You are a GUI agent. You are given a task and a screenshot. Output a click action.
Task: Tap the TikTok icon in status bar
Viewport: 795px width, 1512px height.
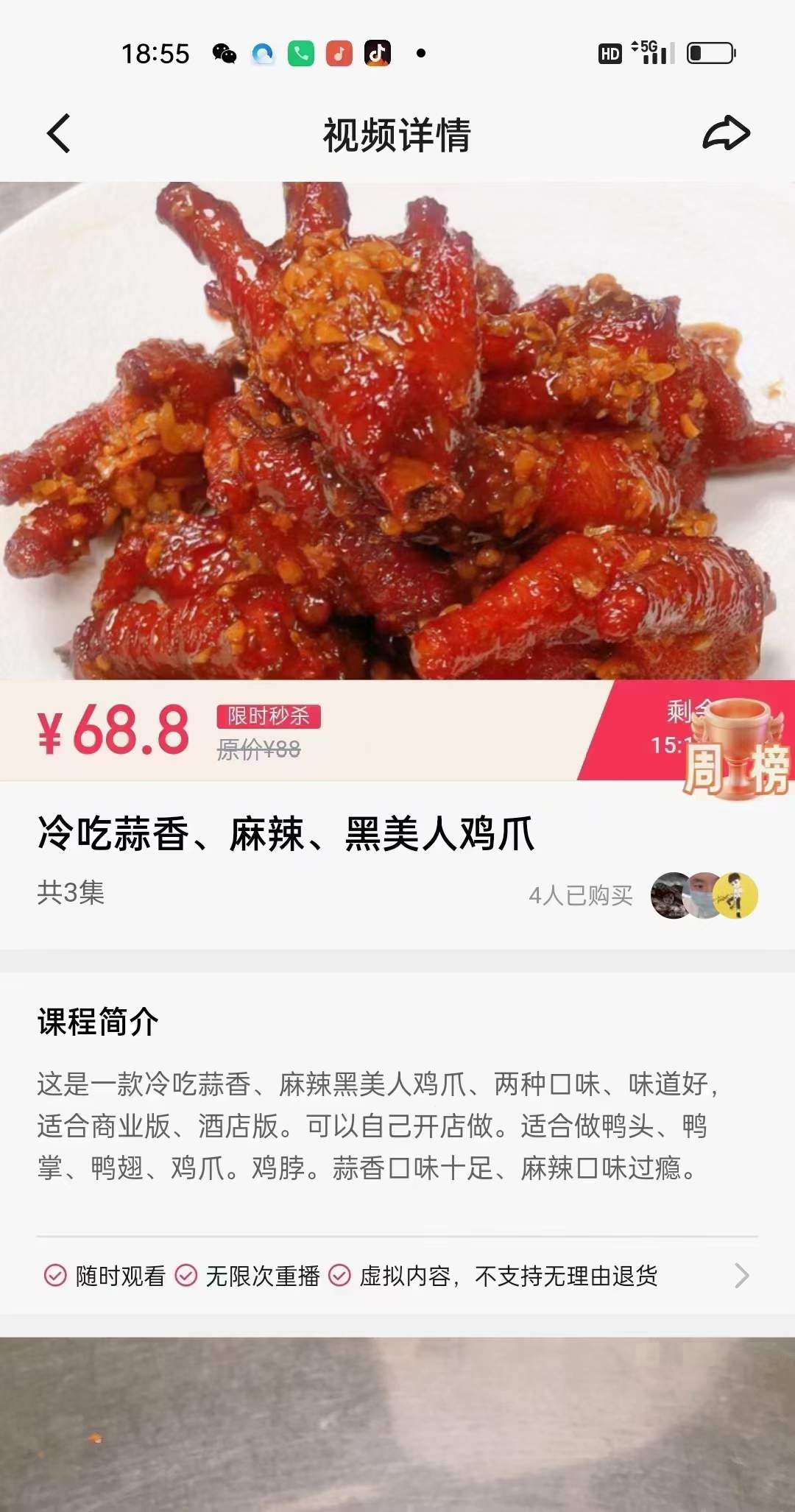[x=377, y=52]
